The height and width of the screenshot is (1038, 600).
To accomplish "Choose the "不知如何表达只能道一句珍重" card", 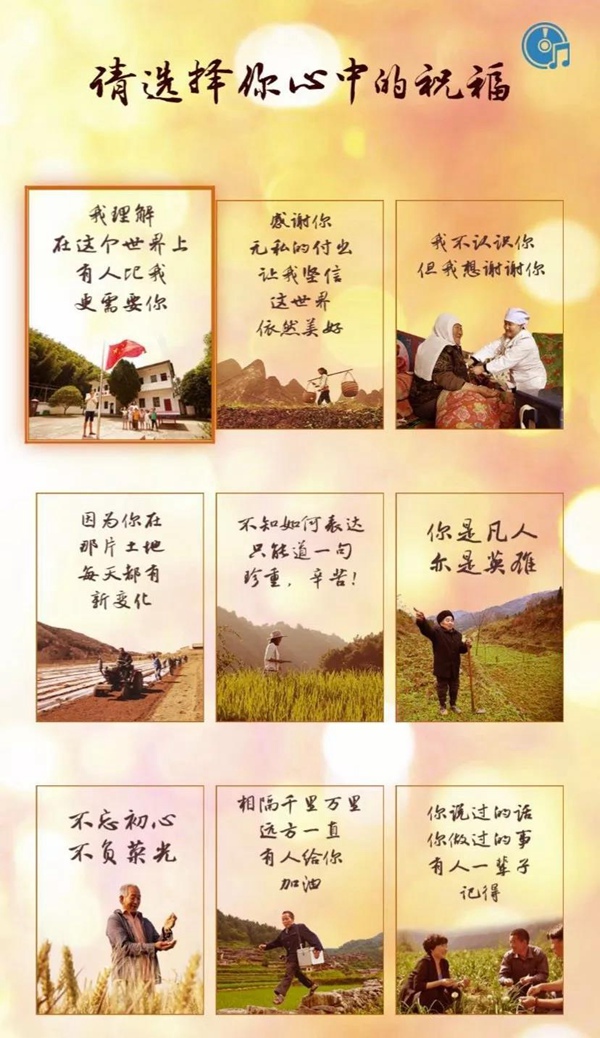I will coord(300,606).
